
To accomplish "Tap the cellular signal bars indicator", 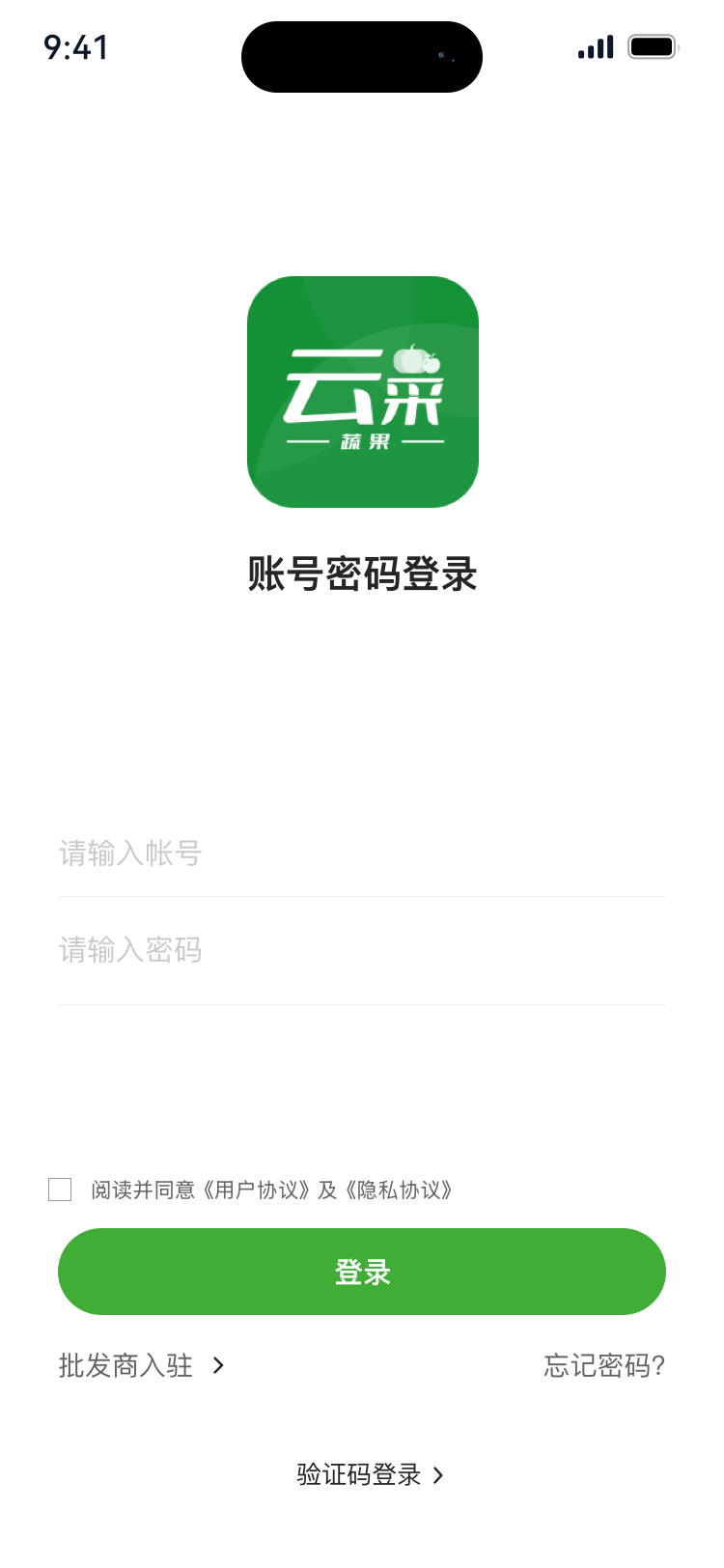I will point(596,46).
